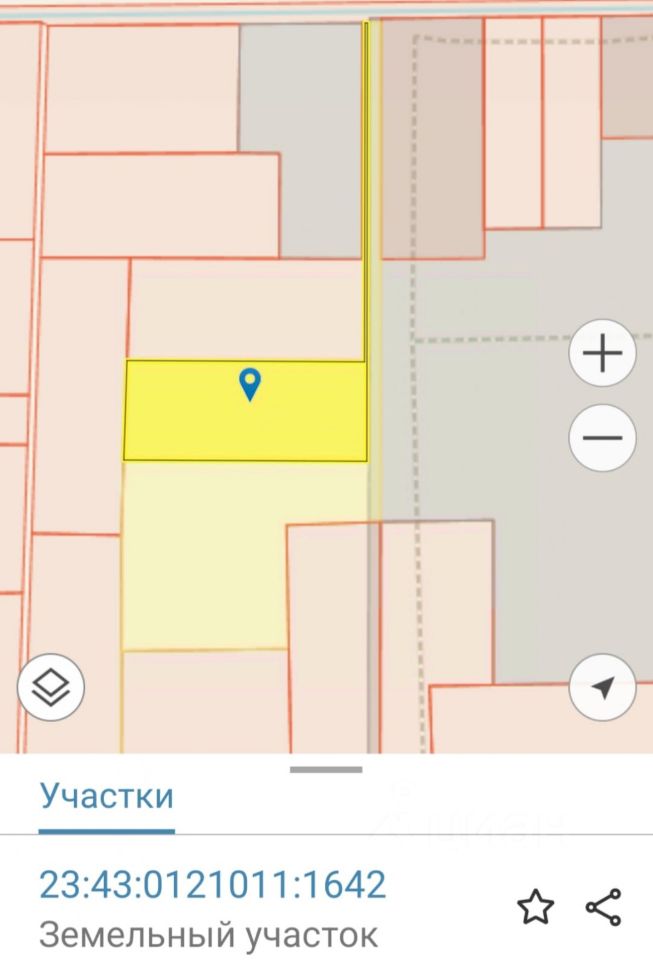Open the map layers selector
Image resolution: width=653 pixels, height=960 pixels.
(51, 688)
